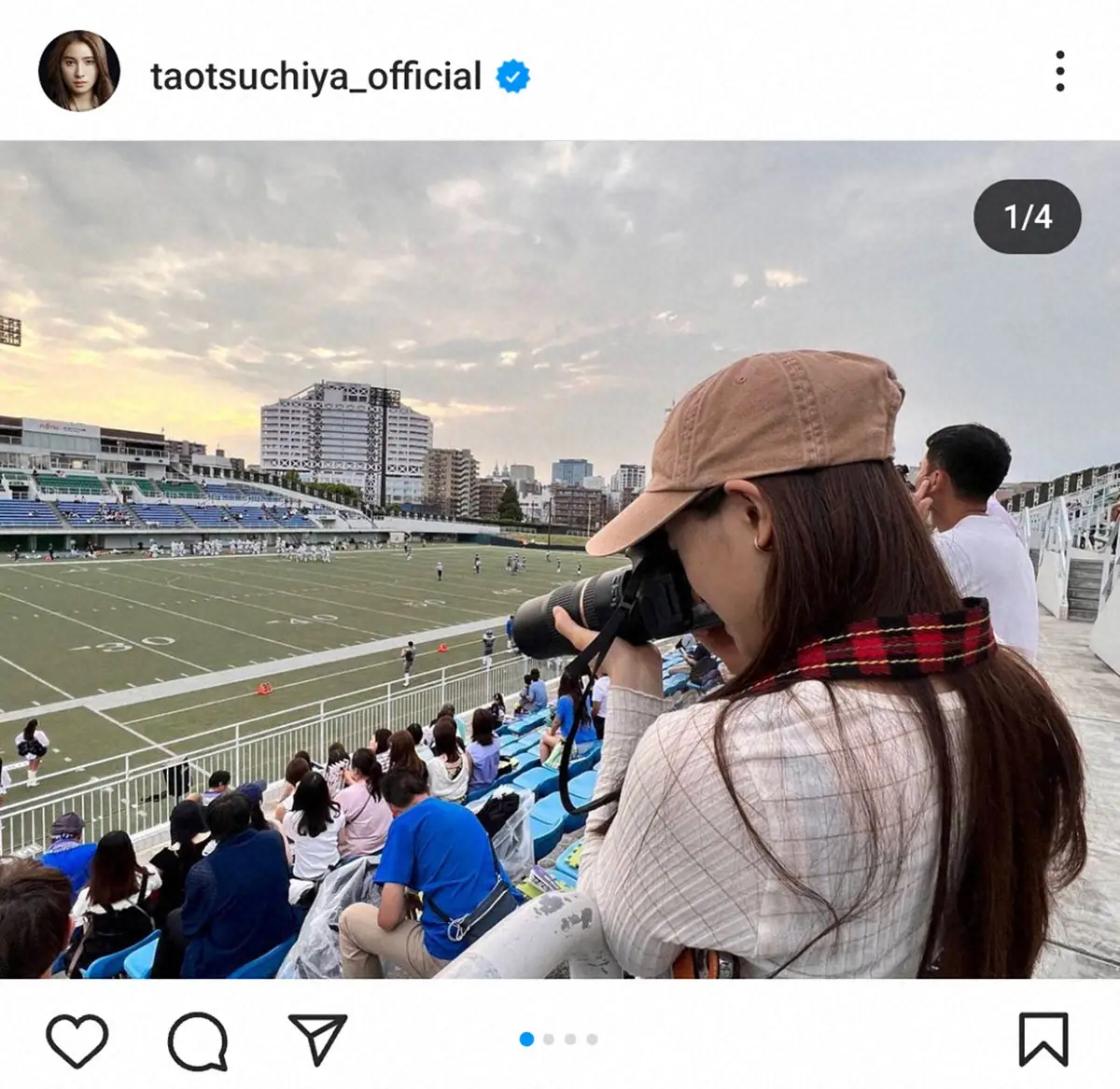The image size is (1120, 1089).
Task: Tap the stadium photo in the post
Action: coord(560,560)
